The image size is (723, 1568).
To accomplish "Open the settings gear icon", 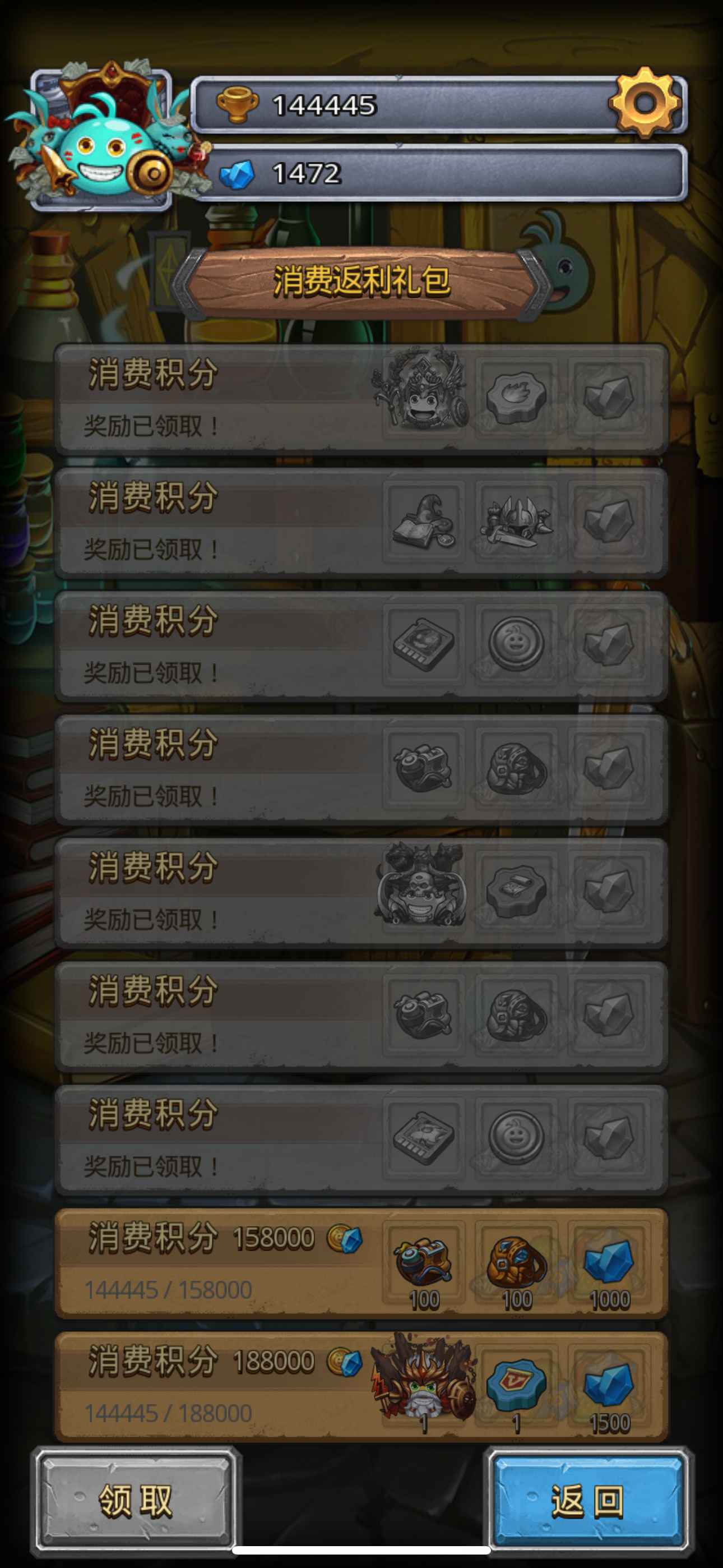I will [x=645, y=102].
